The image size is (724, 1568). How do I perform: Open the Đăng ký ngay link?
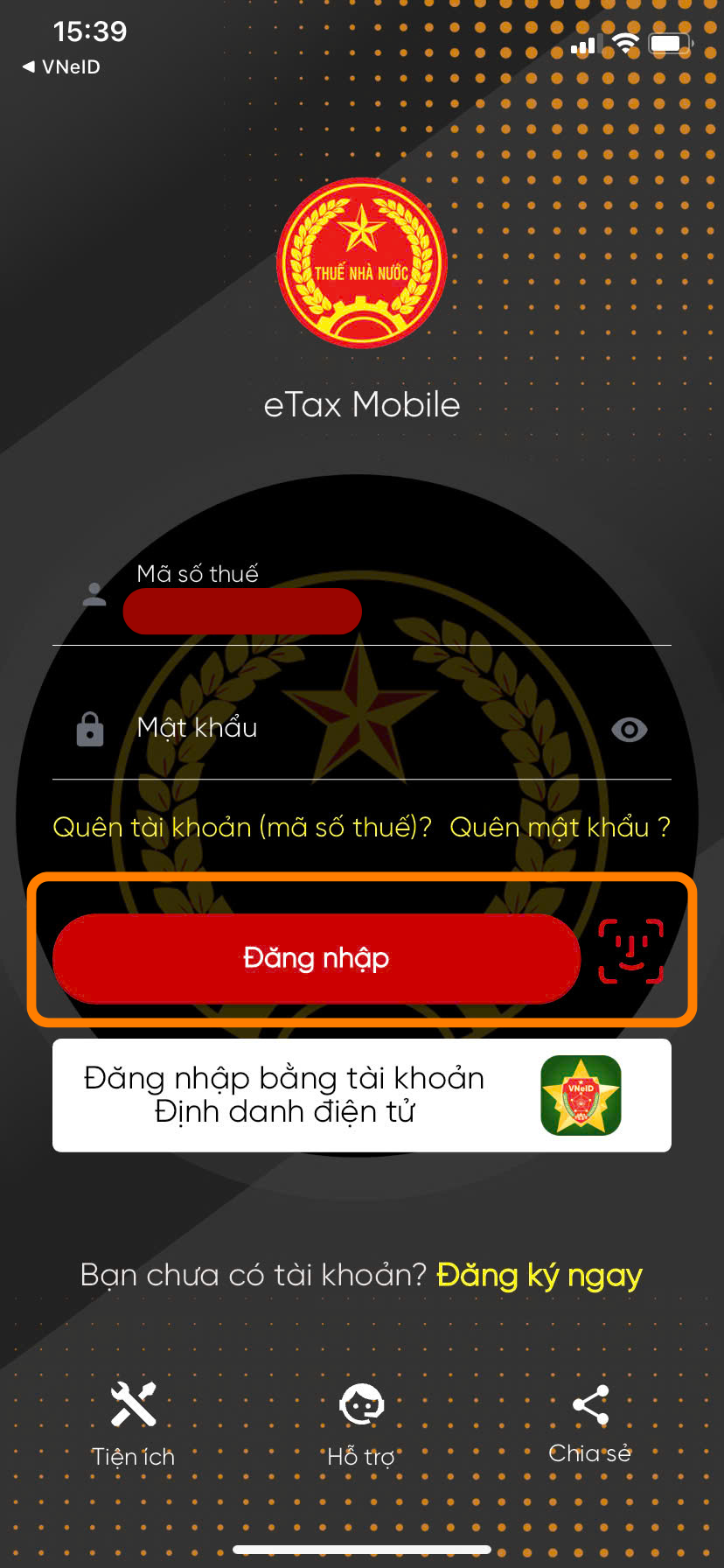539,1275
